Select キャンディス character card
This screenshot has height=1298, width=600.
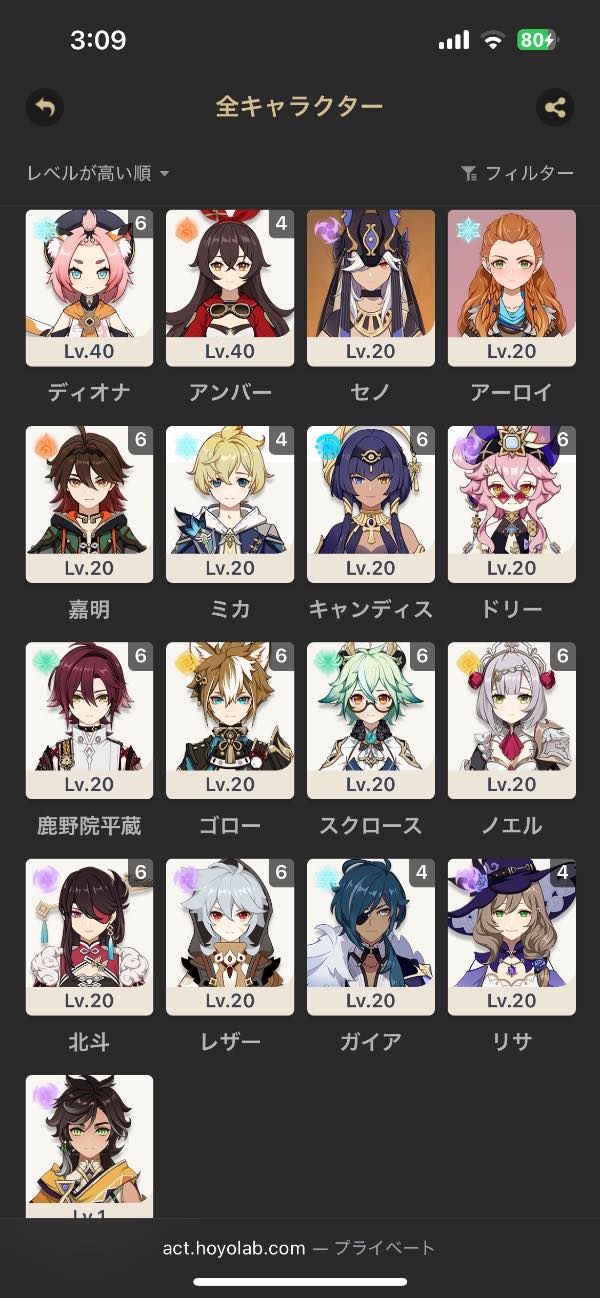371,504
